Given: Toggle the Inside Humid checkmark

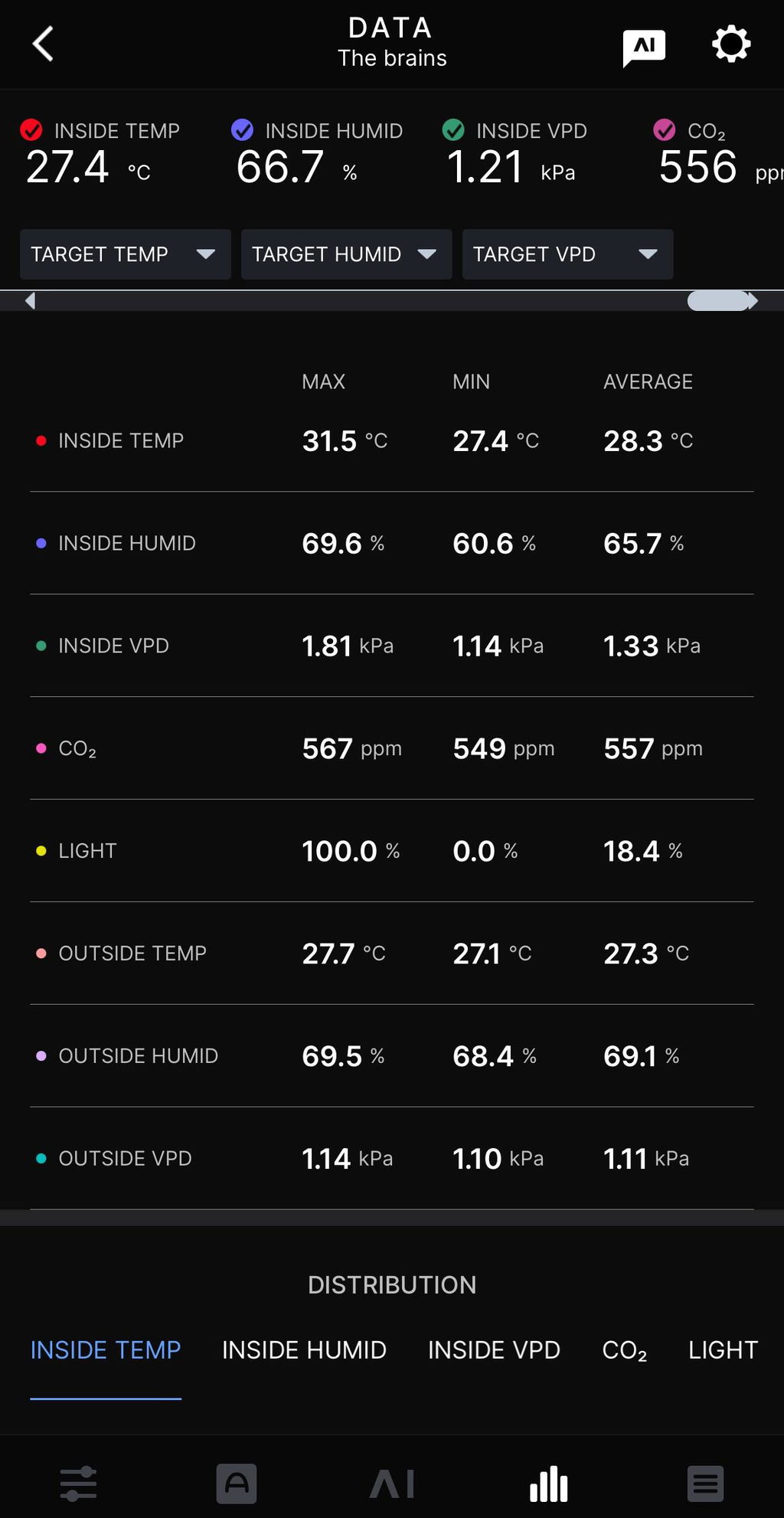Looking at the screenshot, I should pyautogui.click(x=242, y=130).
